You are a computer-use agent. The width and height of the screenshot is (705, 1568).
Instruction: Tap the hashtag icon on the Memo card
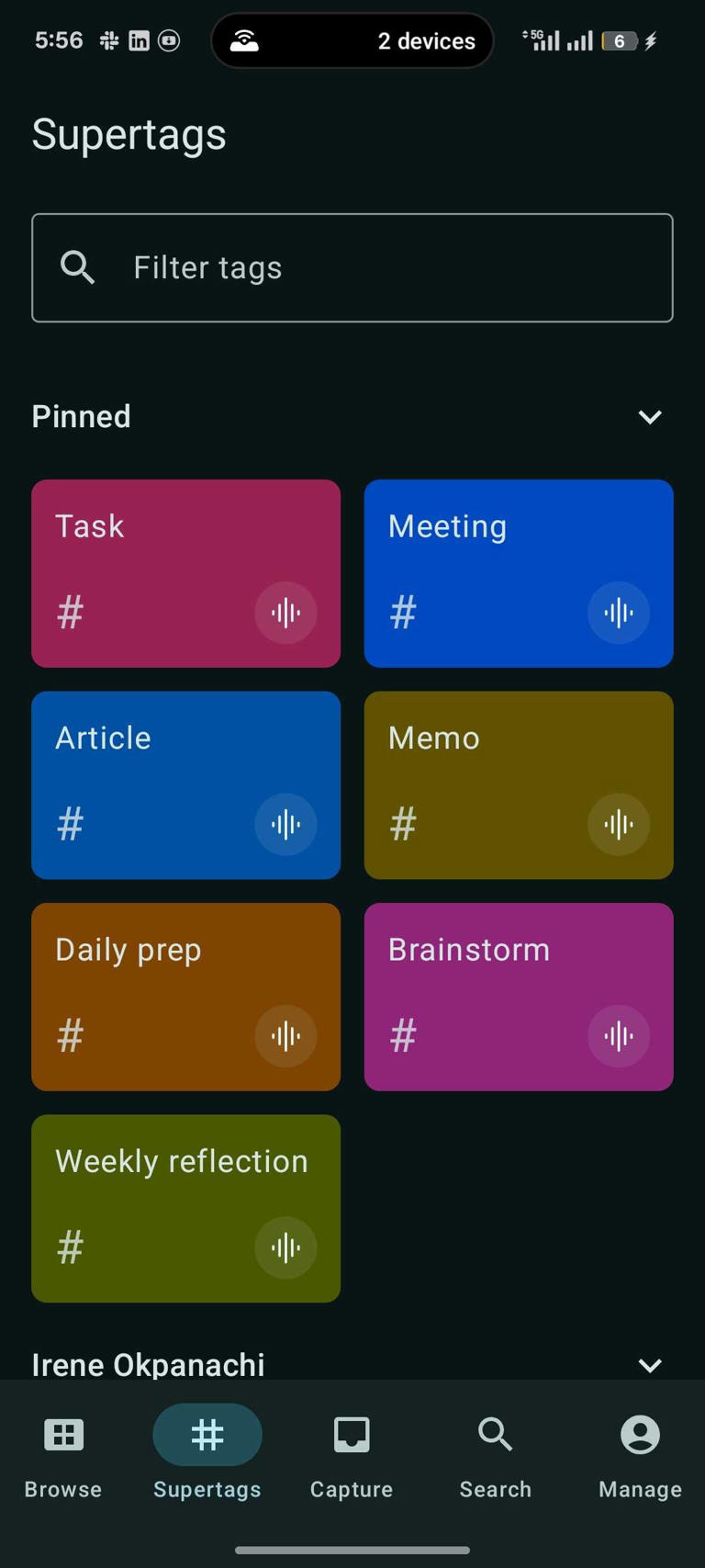pyautogui.click(x=402, y=825)
